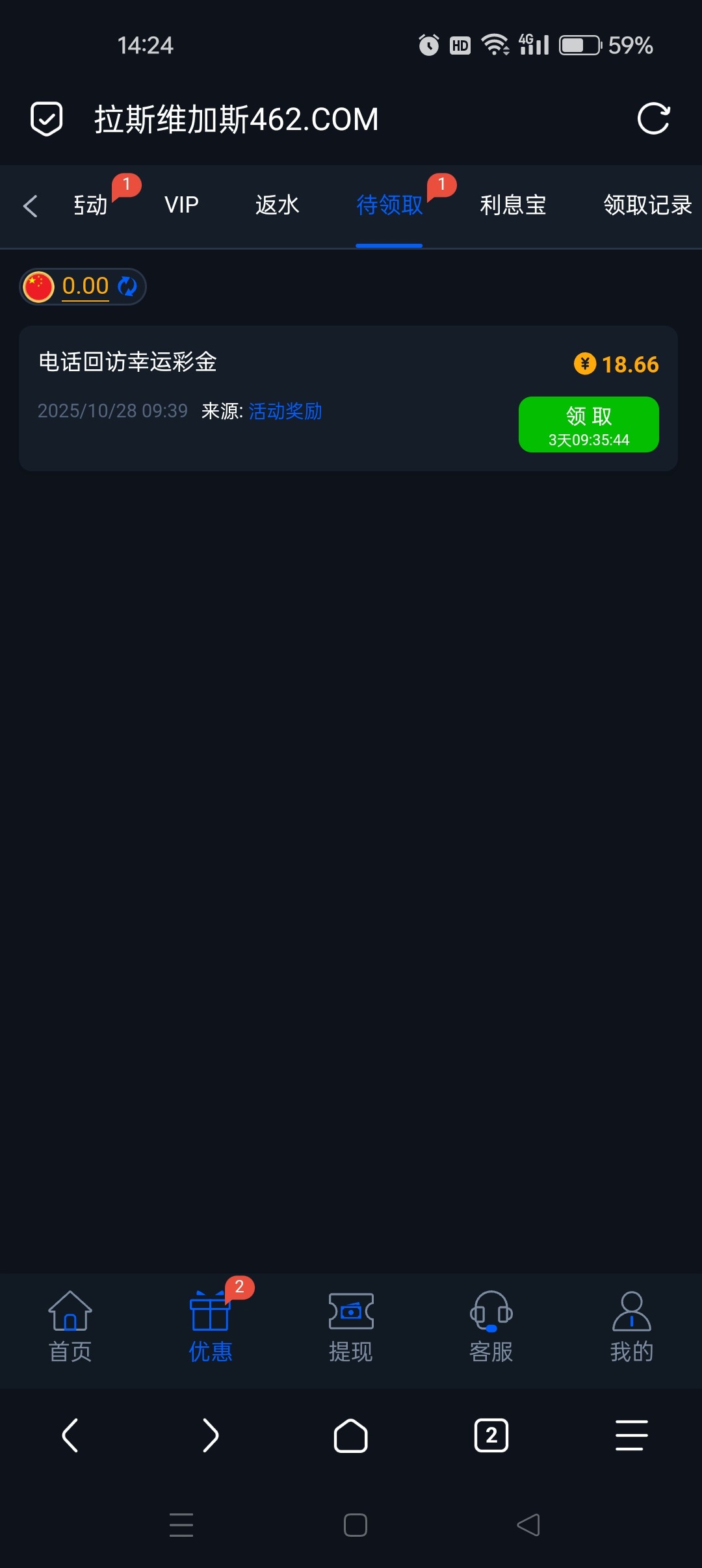Viewport: 702px width, 1568px height.
Task: Open the 返水 tab
Action: pyautogui.click(x=277, y=205)
